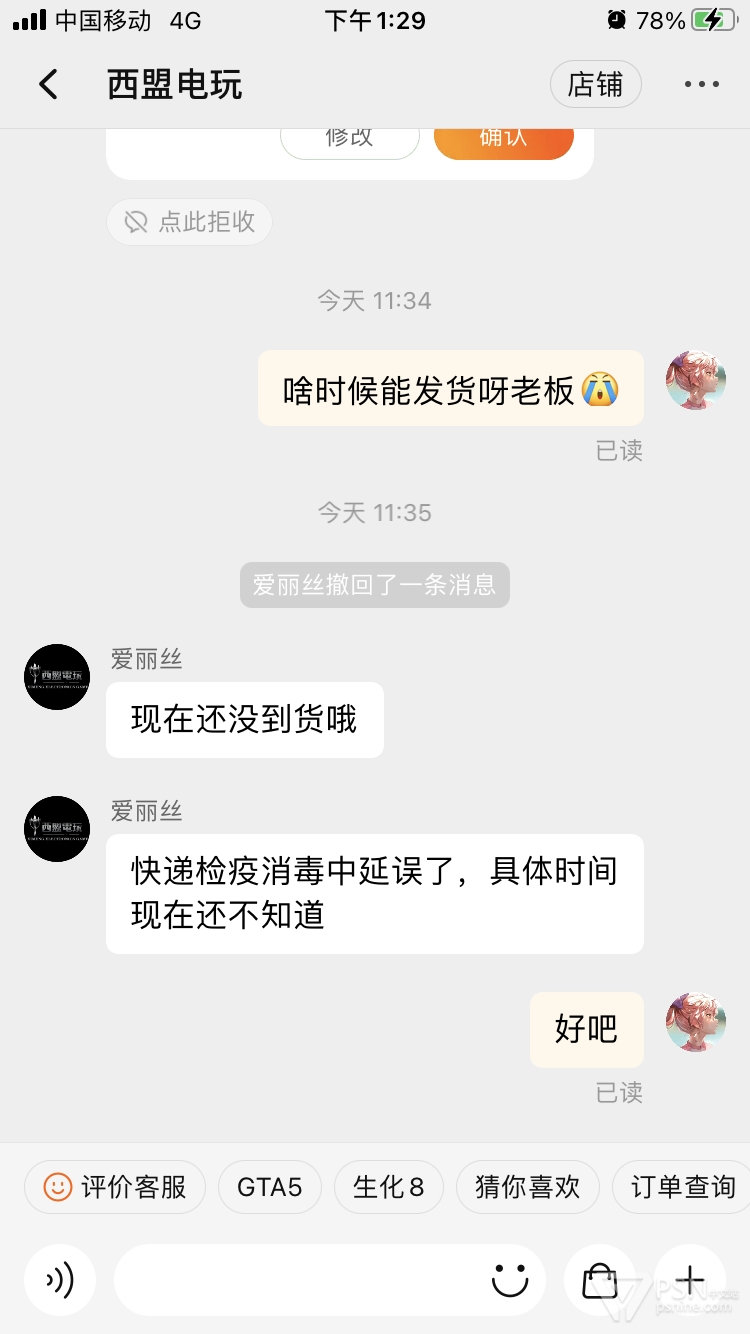Tap 点此拒收 to refuse

tap(189, 222)
